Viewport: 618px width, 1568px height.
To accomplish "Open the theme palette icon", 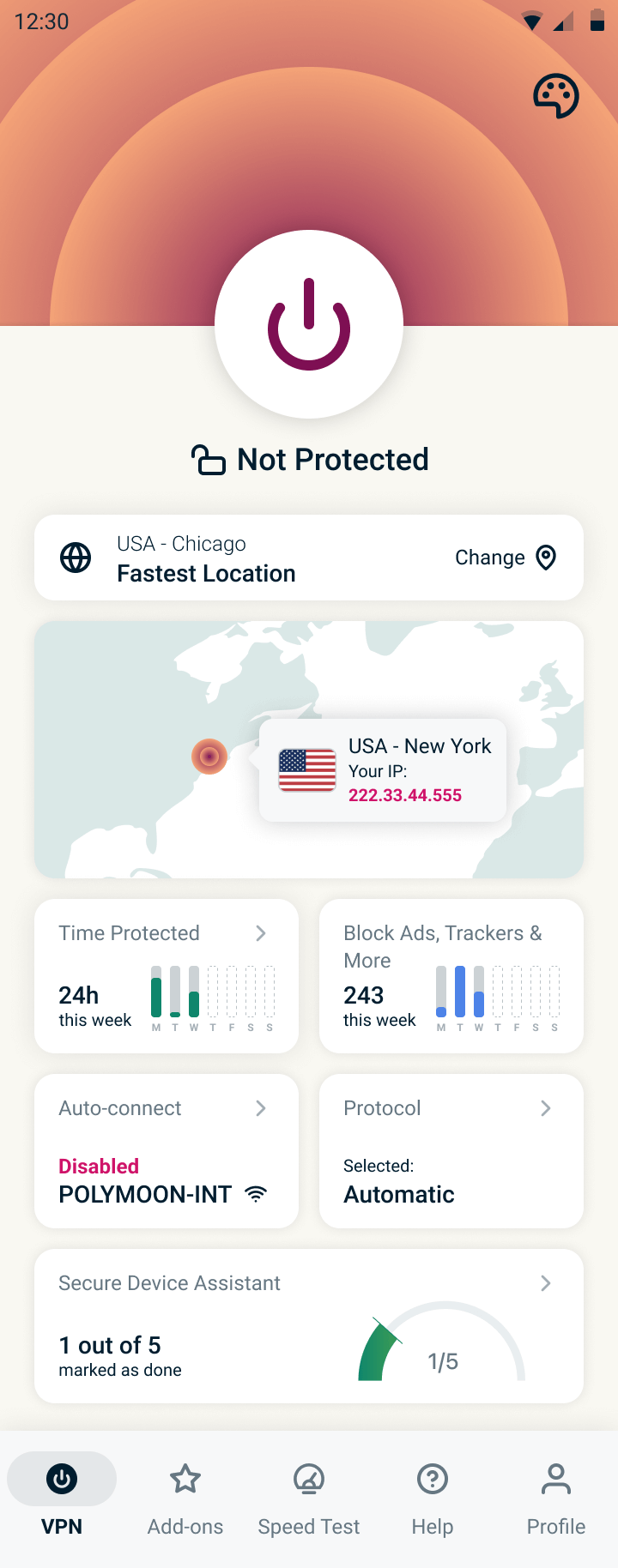I will (x=556, y=96).
